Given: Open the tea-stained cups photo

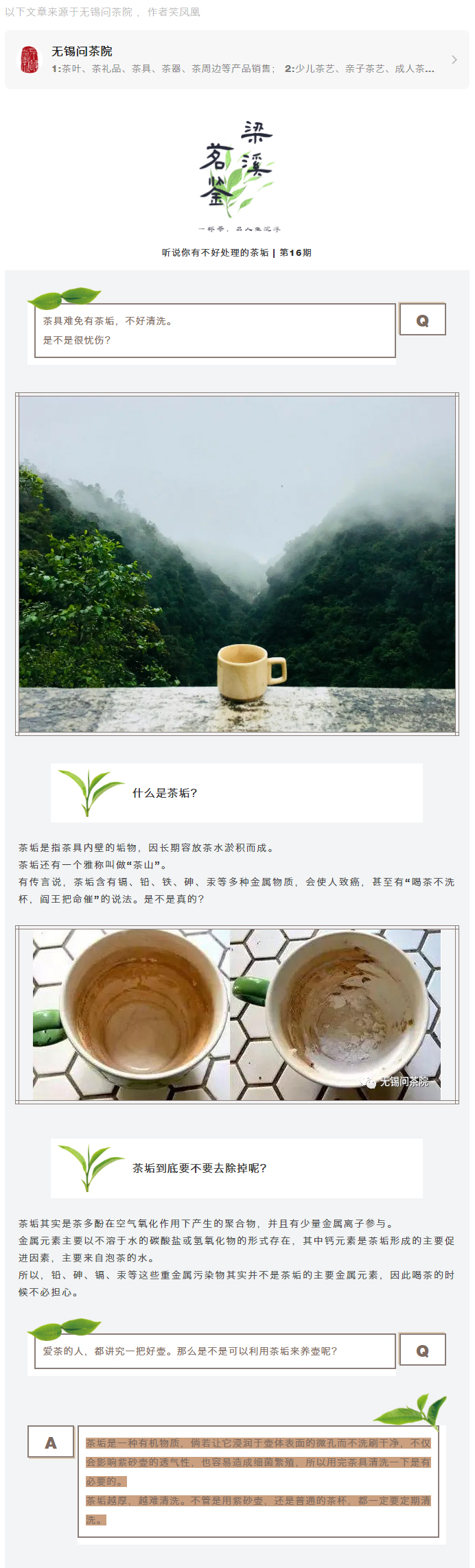Looking at the screenshot, I should click(x=237, y=1014).
